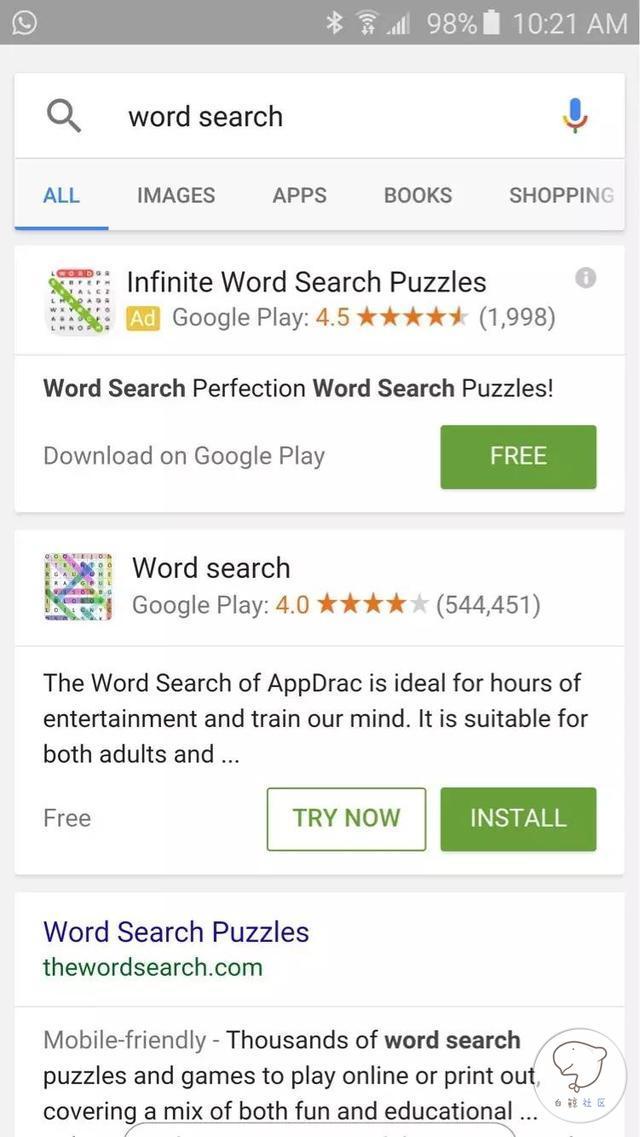Open Infinite Word Search Puzzles ad
Screen dimensions: 640x1137
pyautogui.click(x=306, y=283)
